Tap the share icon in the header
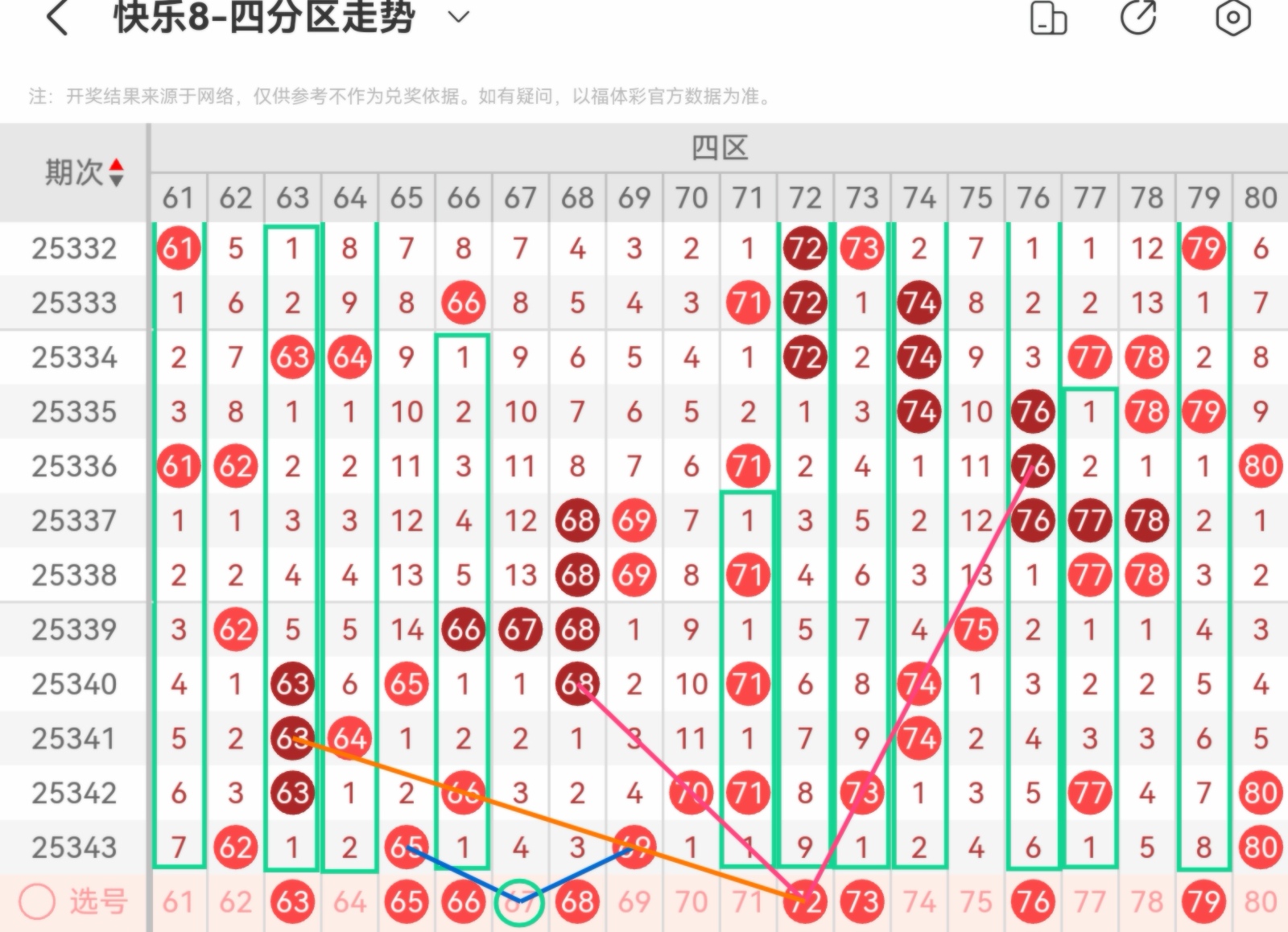The width and height of the screenshot is (1288, 932). point(1139,18)
